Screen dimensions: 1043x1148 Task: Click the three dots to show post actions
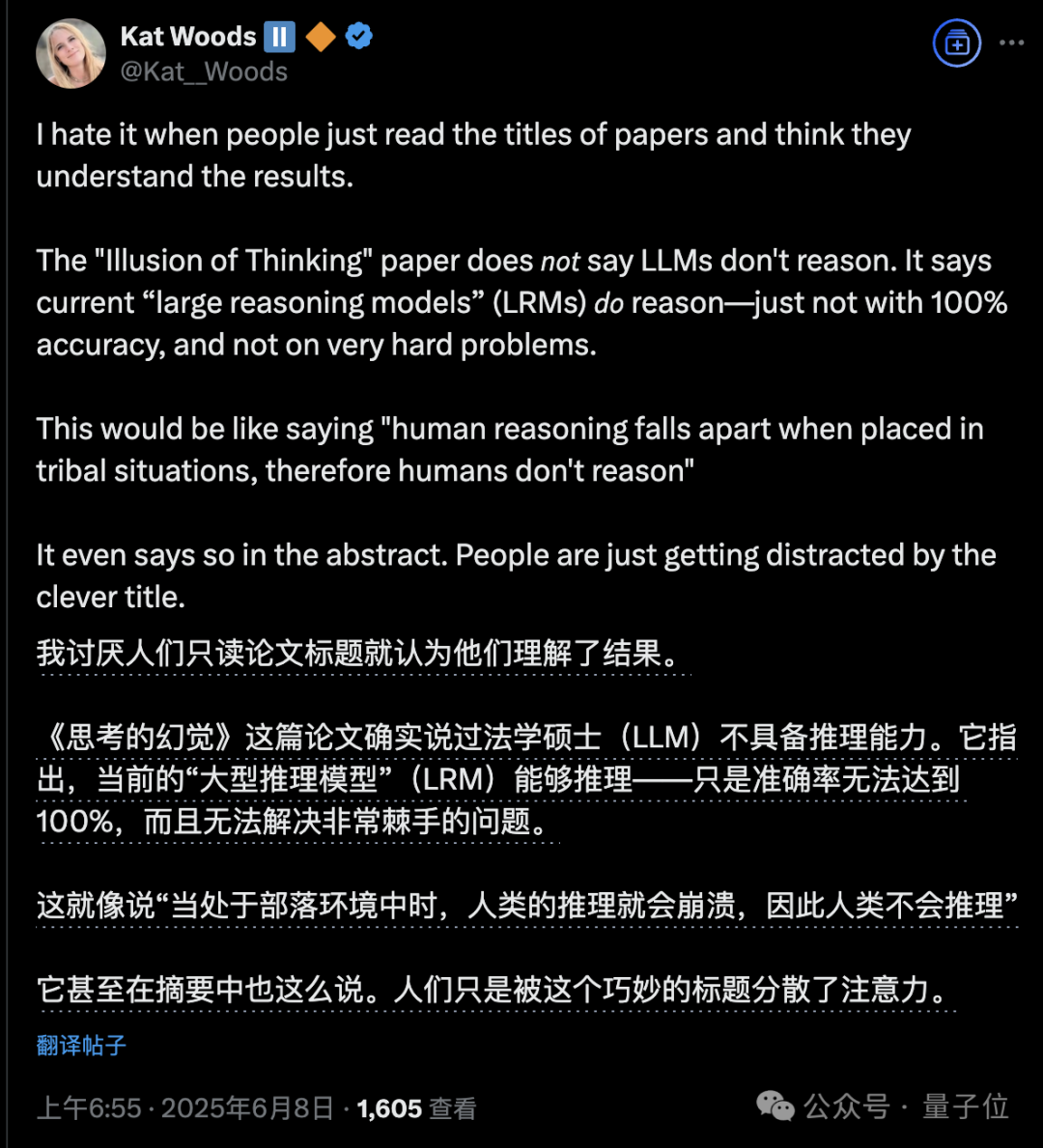(1012, 42)
